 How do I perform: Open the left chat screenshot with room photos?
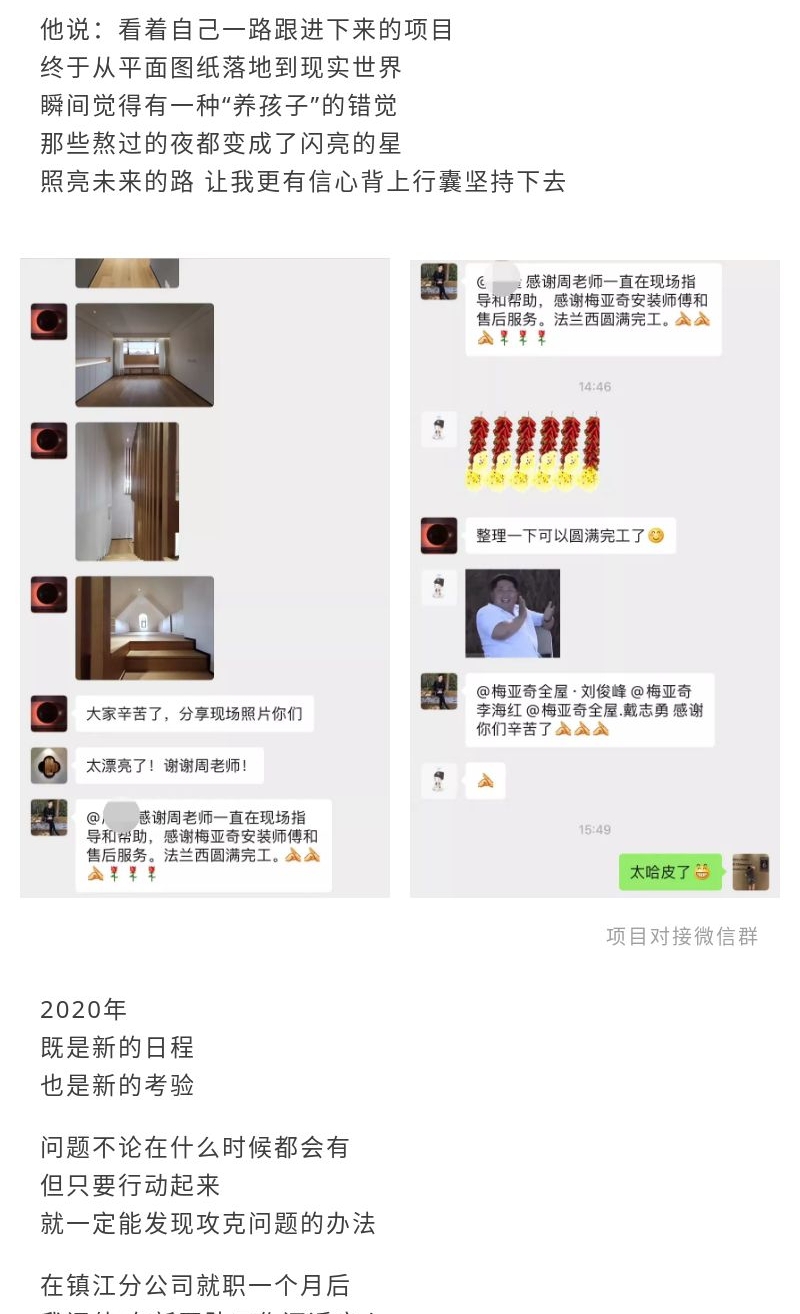point(205,577)
